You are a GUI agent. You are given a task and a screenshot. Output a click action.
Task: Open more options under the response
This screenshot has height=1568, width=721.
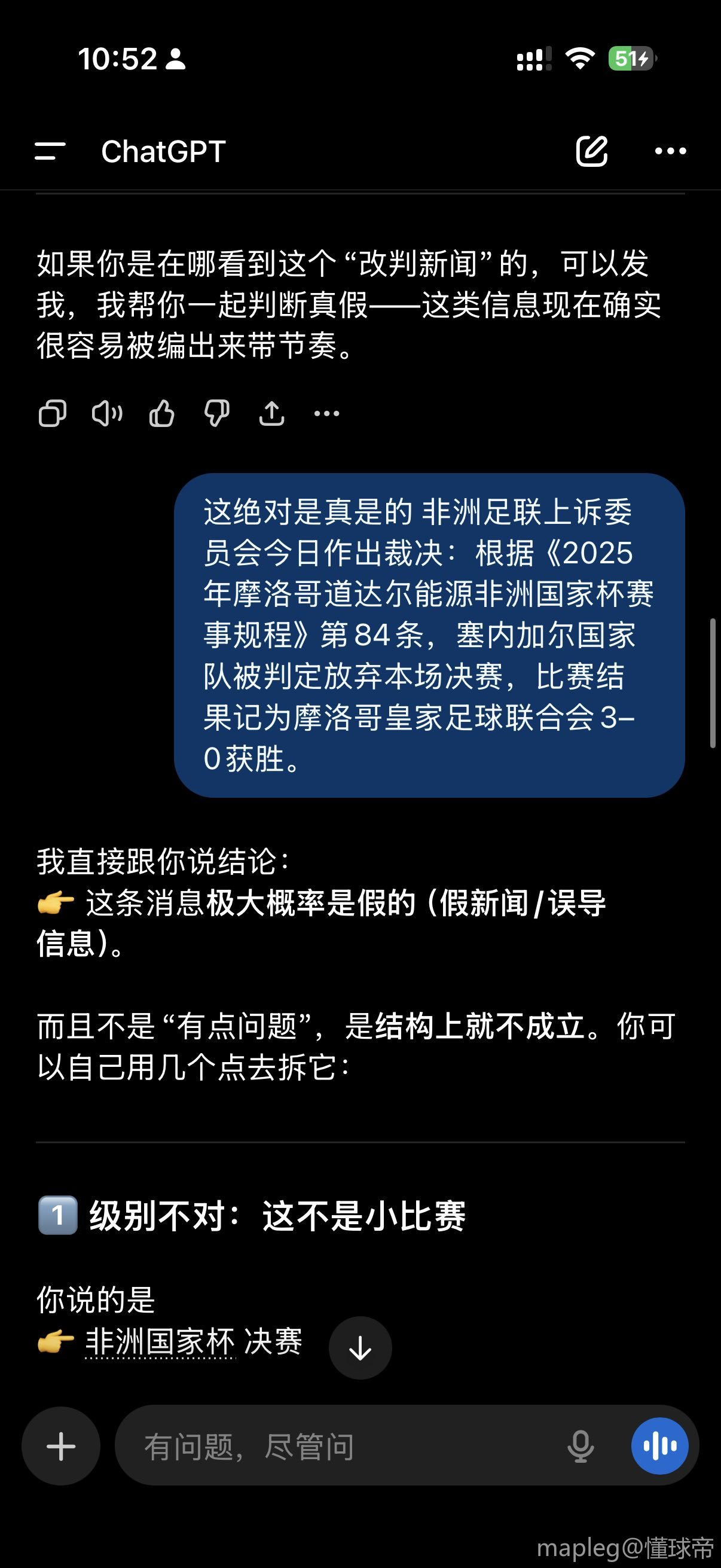coord(326,414)
